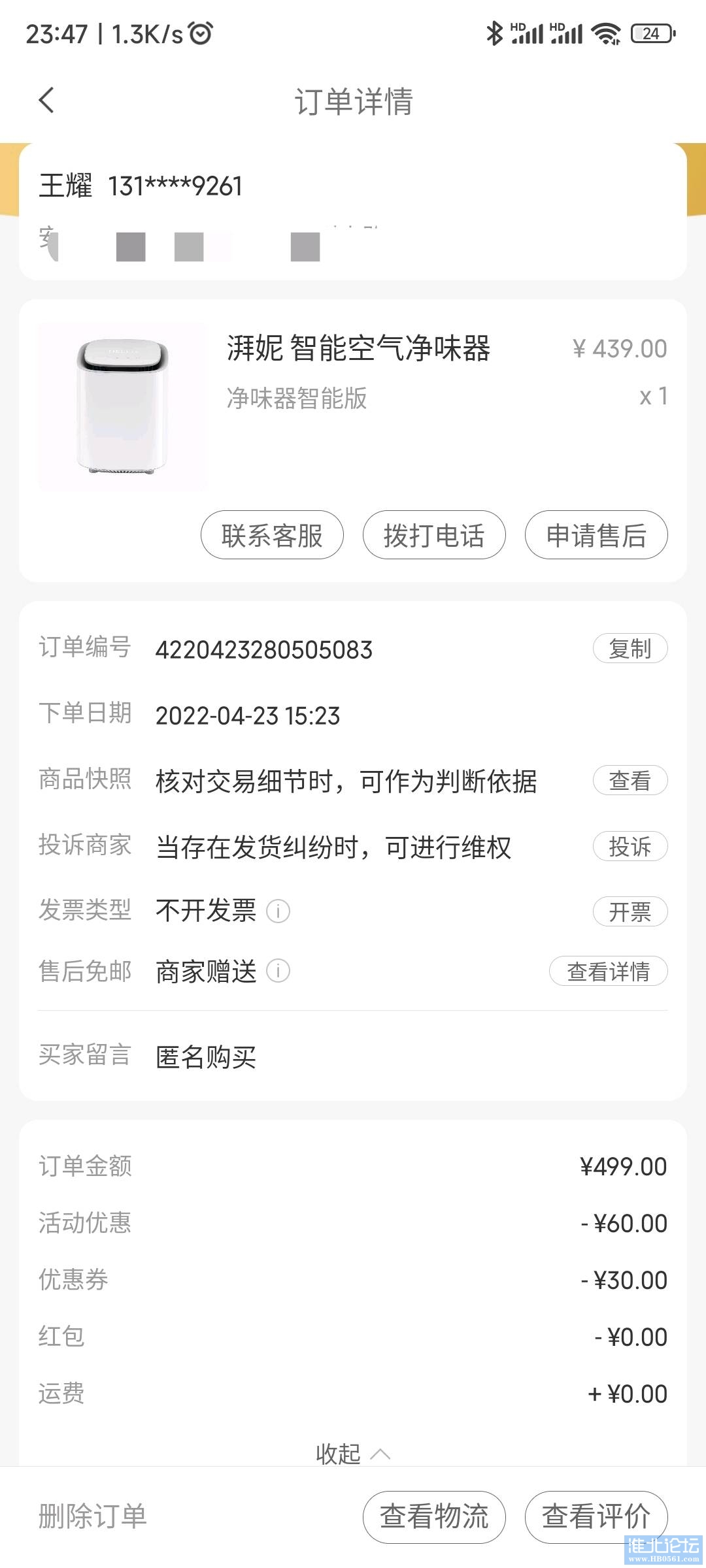File a complaint with the 投诉 button

pos(630,847)
